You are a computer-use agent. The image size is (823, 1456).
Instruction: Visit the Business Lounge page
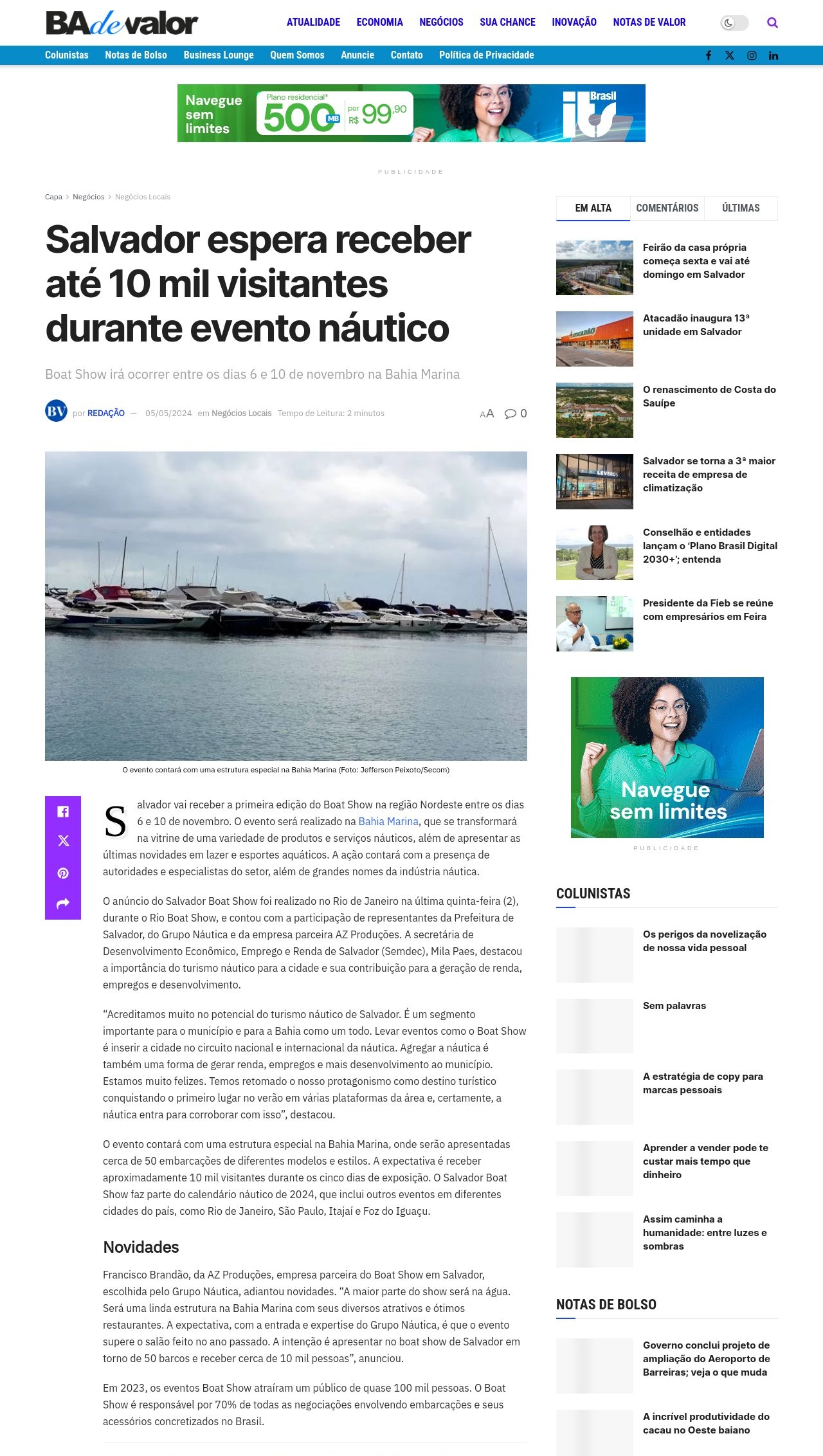219,55
